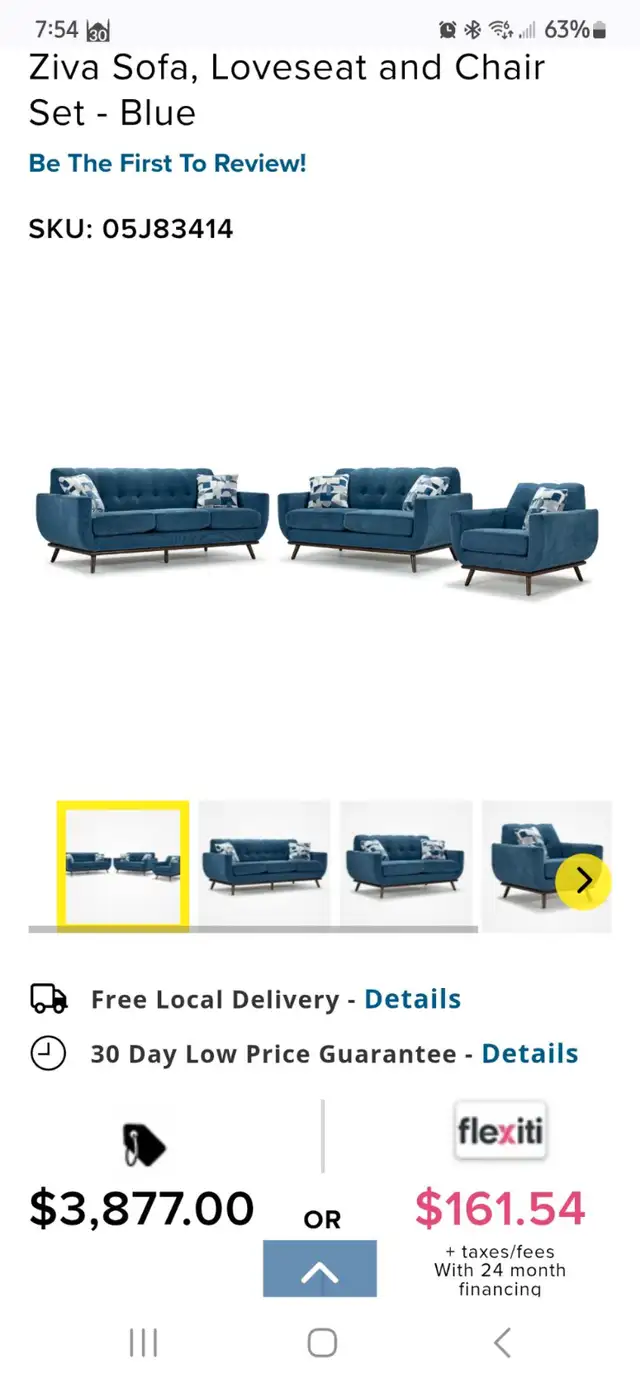Select the third thumbnail showing the loveseat
The height and width of the screenshot is (1388, 640).
(406, 865)
